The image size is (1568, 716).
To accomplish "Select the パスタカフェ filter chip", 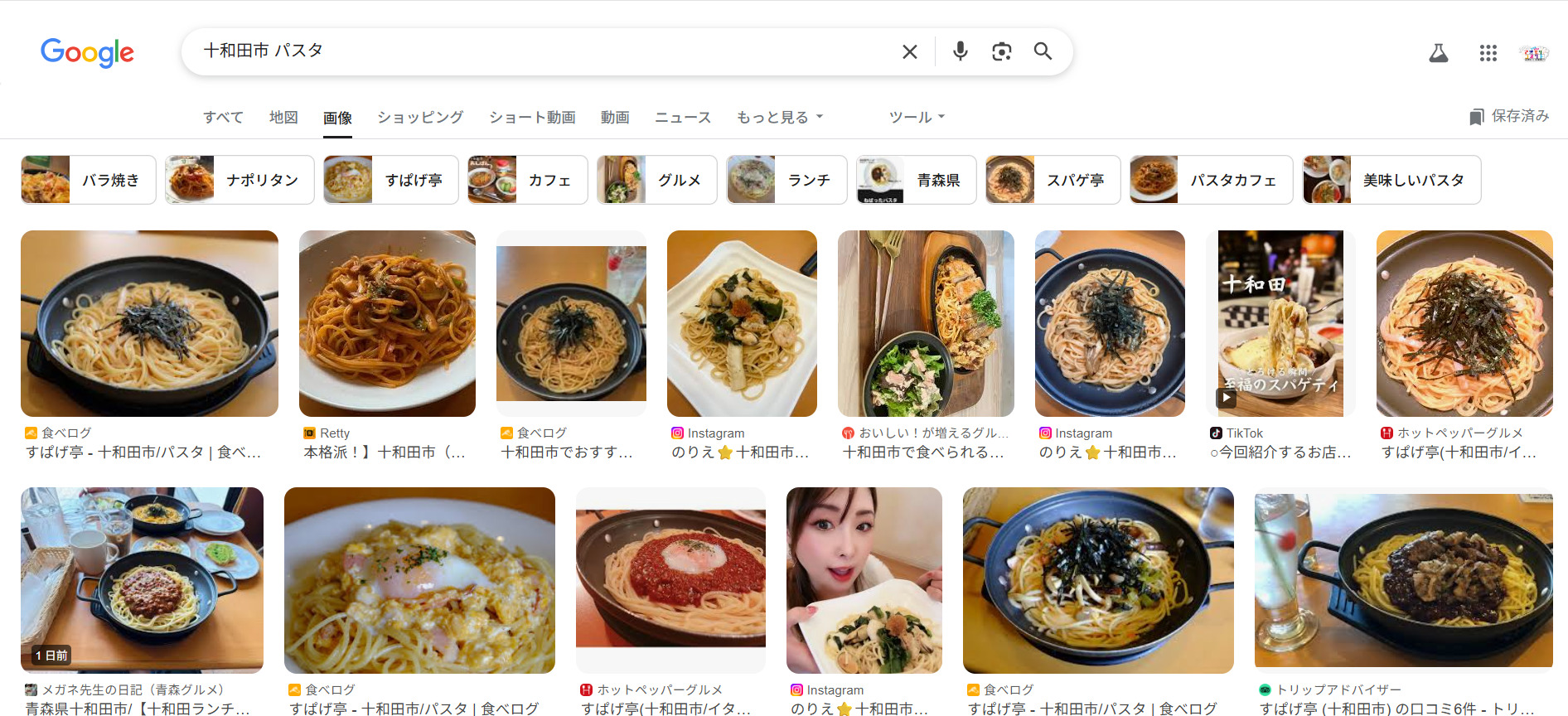I will click(1211, 180).
